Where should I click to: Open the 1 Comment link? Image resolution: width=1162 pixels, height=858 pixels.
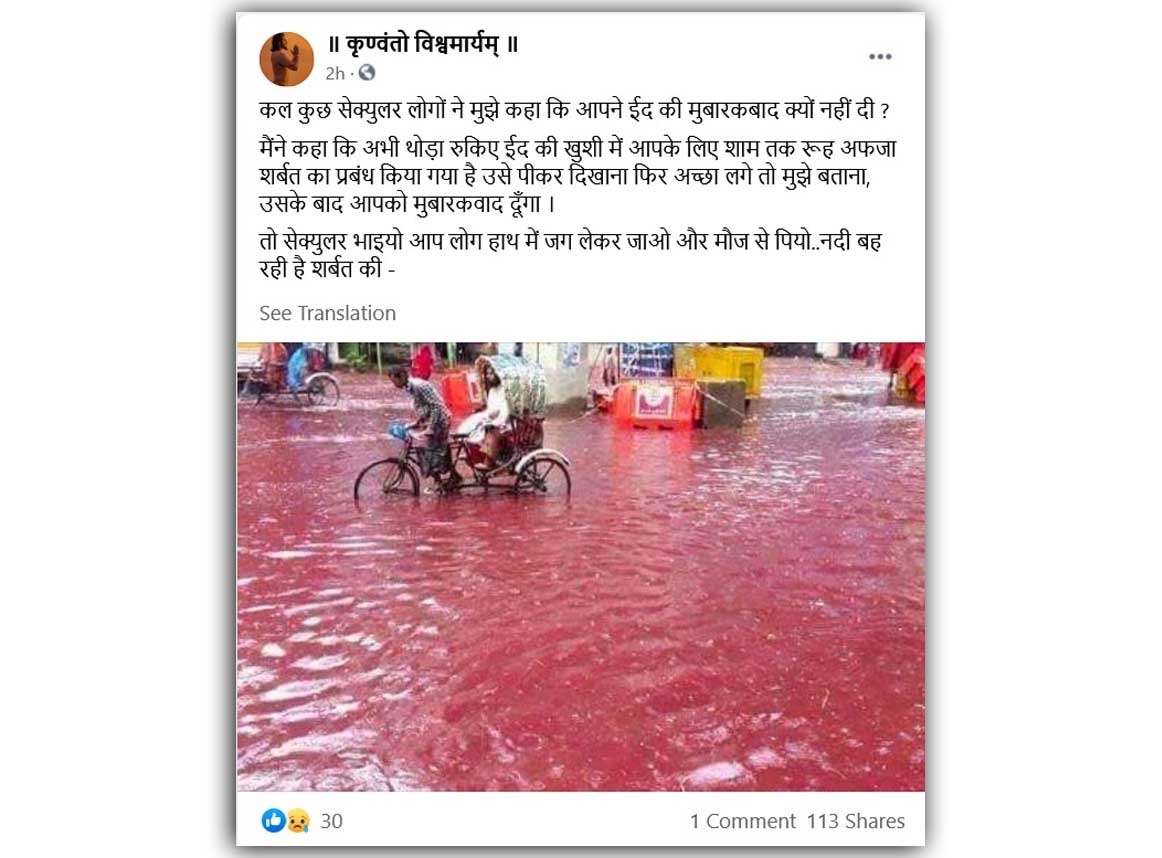(x=742, y=821)
